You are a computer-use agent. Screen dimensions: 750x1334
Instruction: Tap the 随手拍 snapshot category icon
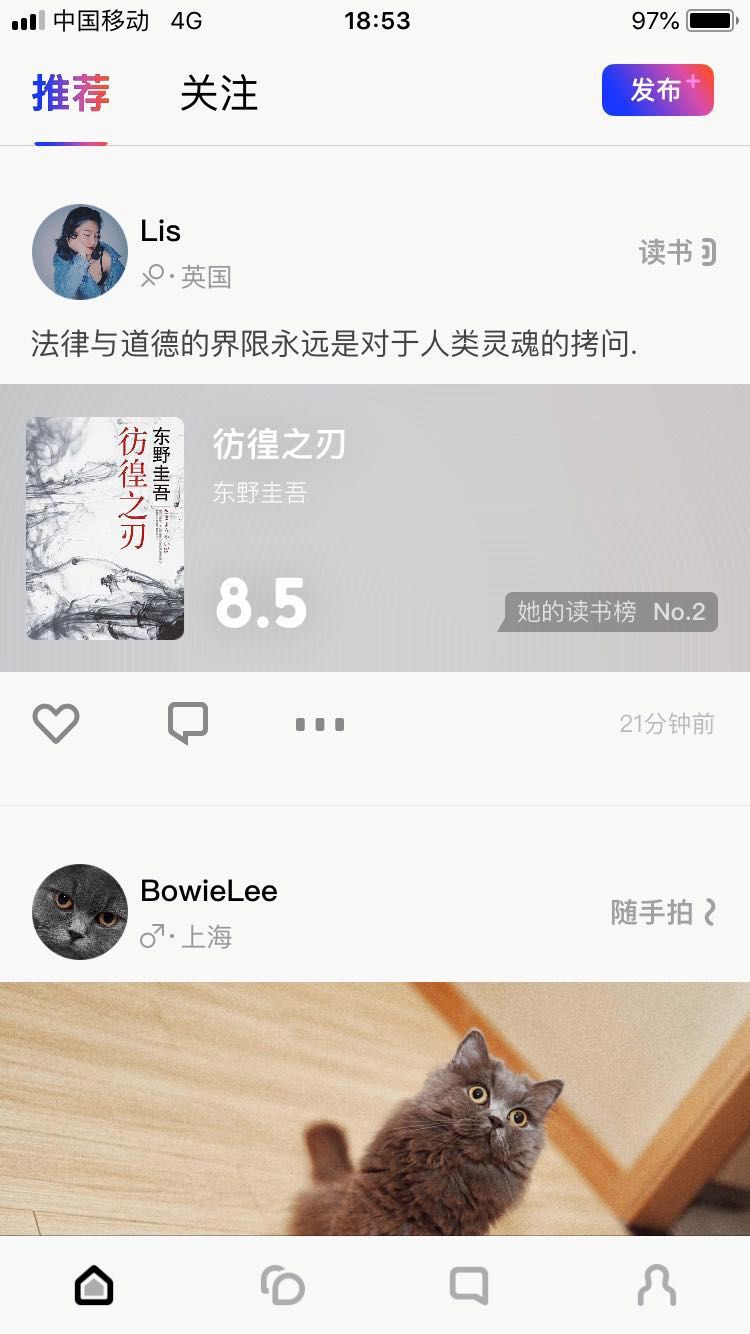point(666,913)
